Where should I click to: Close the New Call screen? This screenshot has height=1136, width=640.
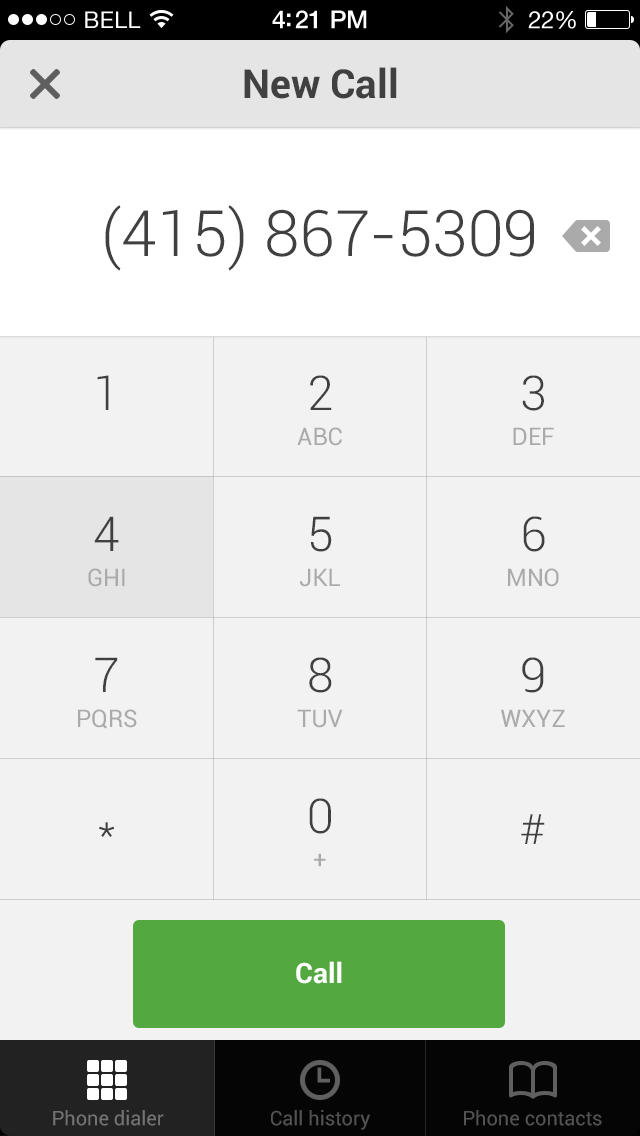click(x=45, y=85)
